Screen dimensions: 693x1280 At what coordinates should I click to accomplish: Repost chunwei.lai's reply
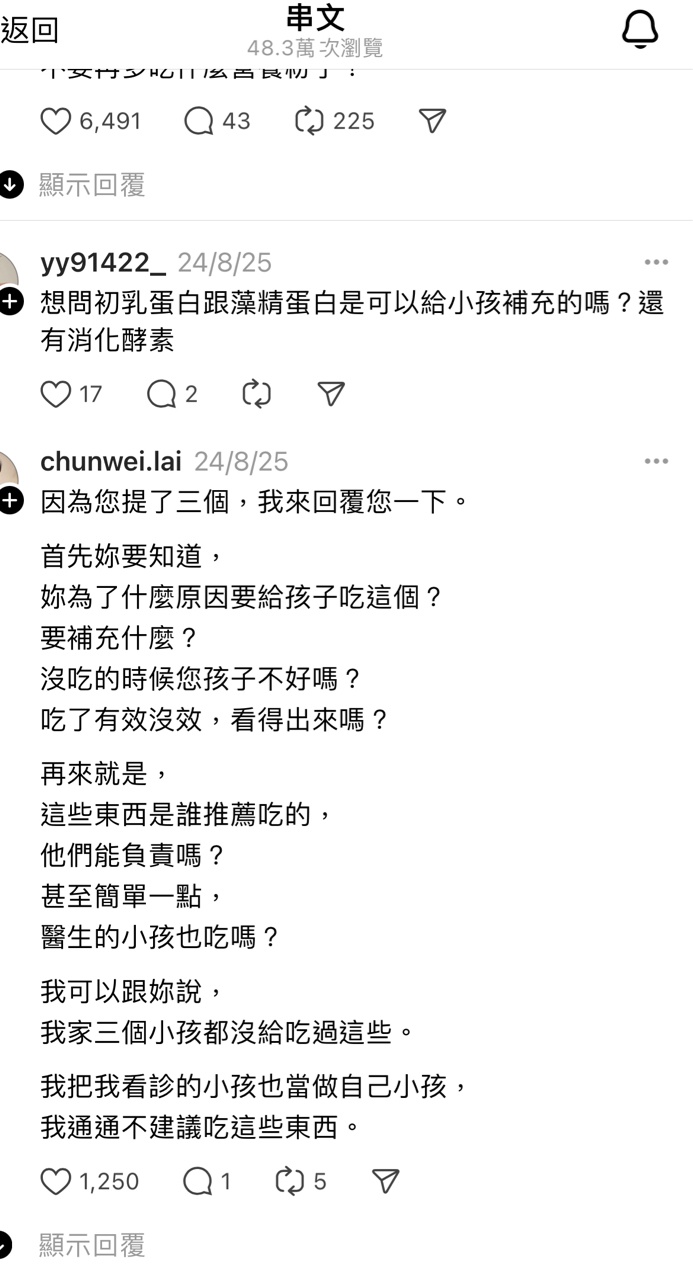pyautogui.click(x=289, y=1181)
